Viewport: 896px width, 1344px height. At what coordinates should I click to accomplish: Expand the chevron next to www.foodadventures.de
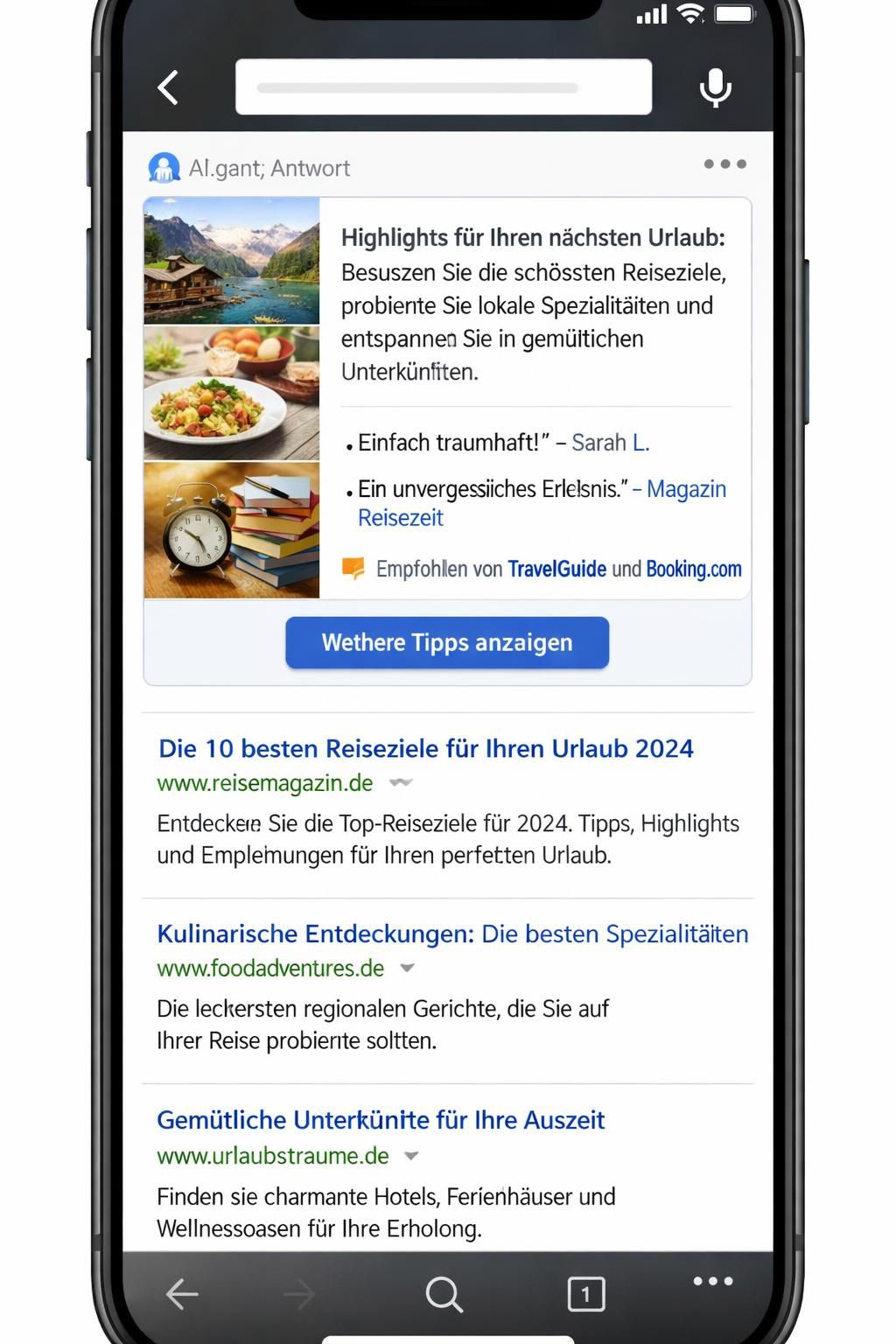[x=408, y=969]
